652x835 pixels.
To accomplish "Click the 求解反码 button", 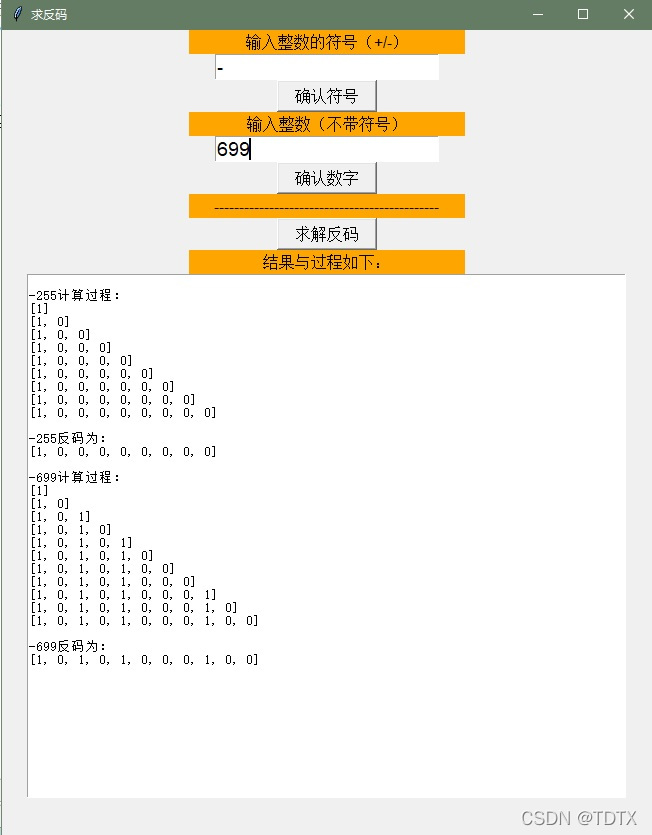I will [326, 234].
